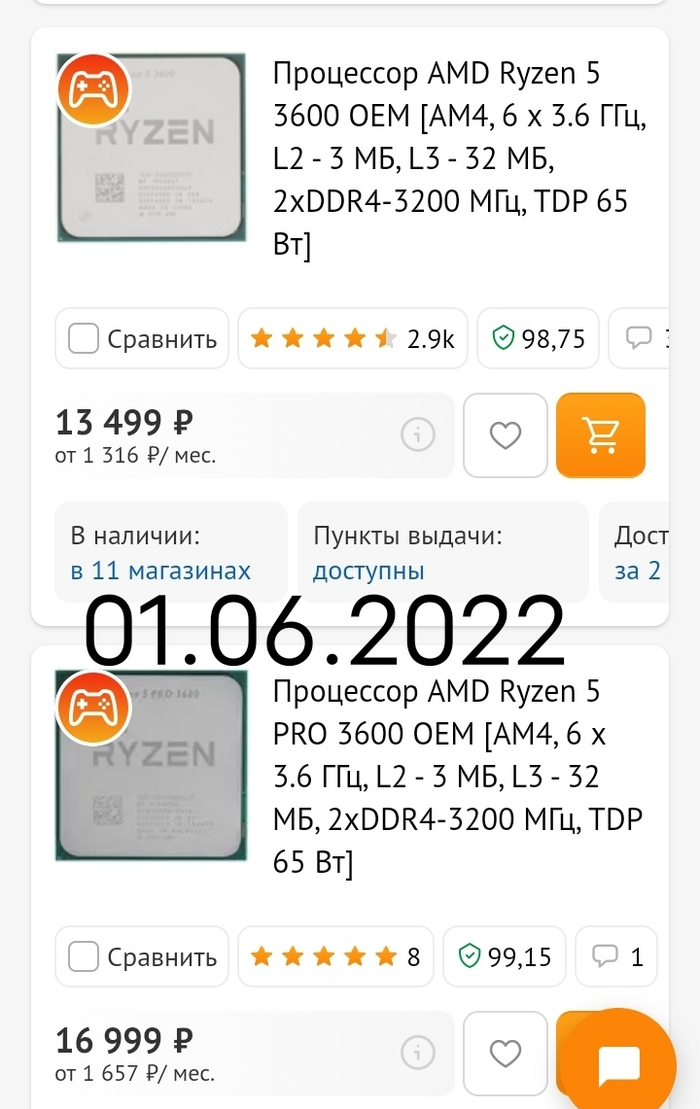Check Сравнить for Ryzen 5 PRO 3600

click(x=83, y=957)
